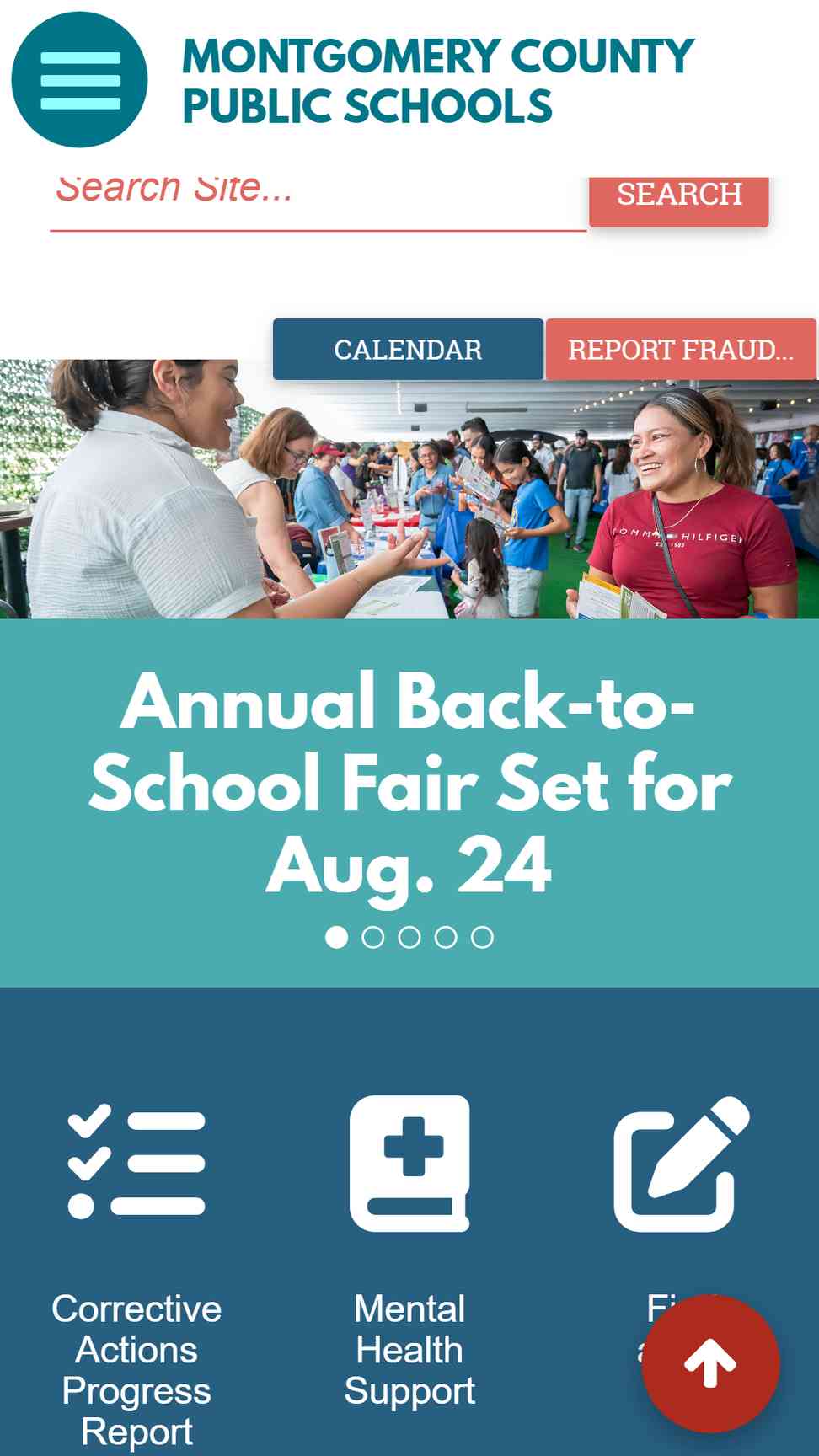
Task: Go to the second carousel slide dot
Action: (372, 937)
